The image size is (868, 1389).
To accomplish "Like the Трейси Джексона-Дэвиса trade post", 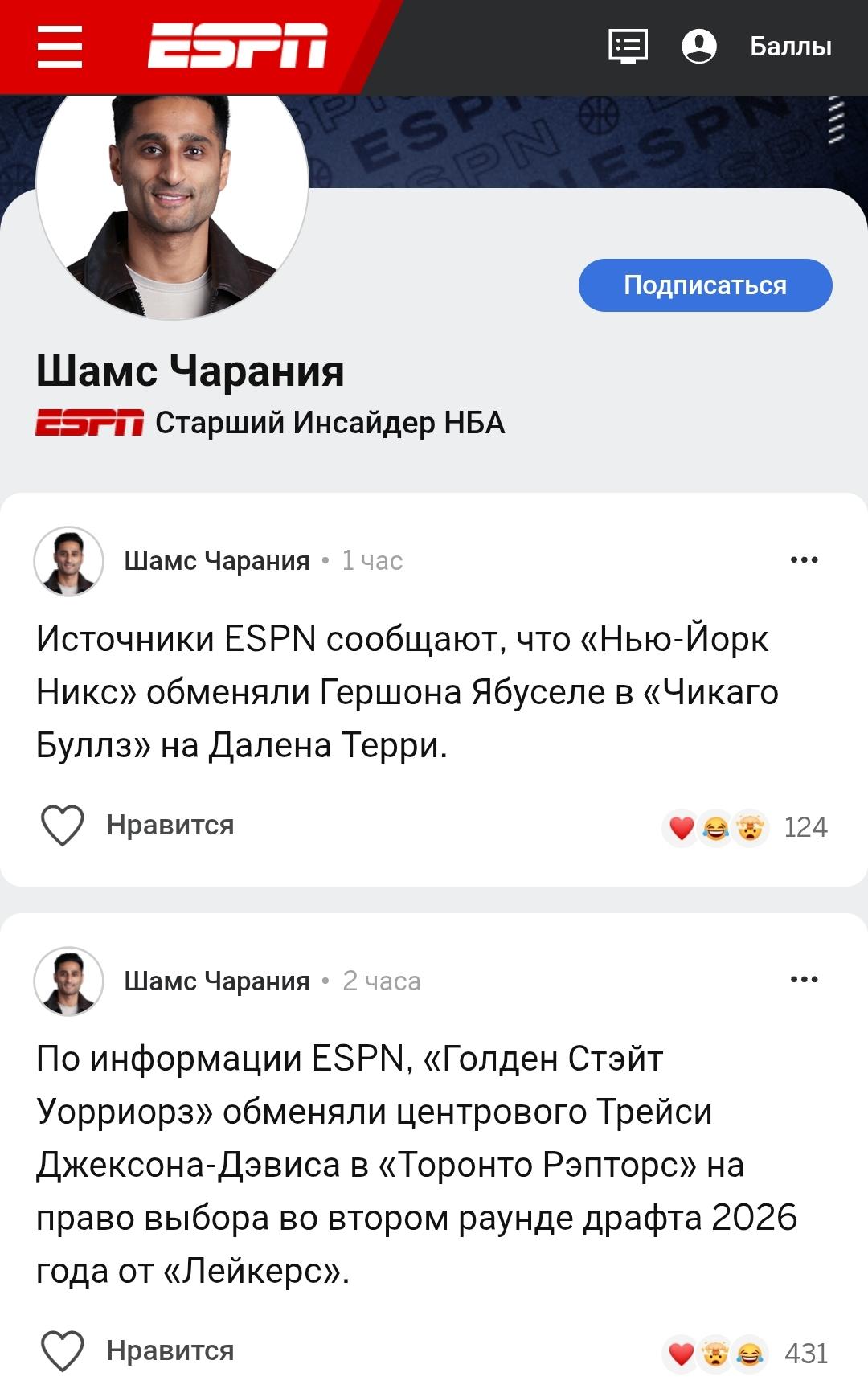I will (x=63, y=1351).
